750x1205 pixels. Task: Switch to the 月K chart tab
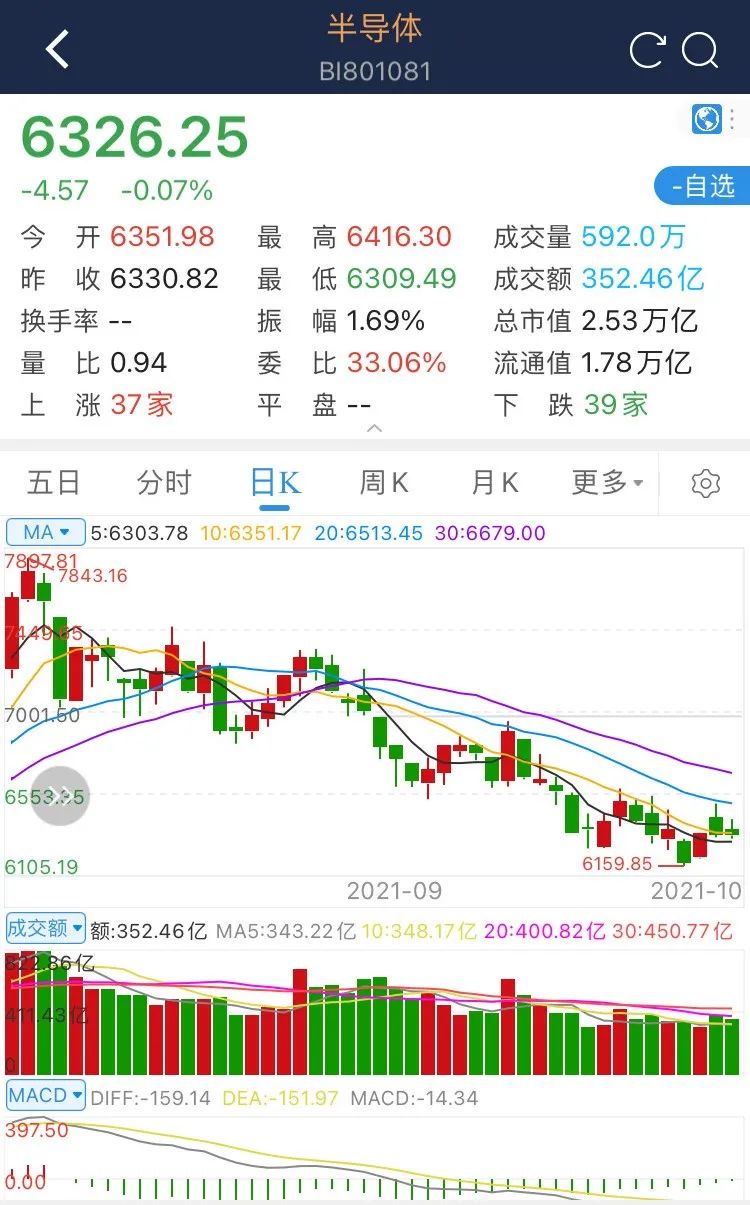pos(495,483)
